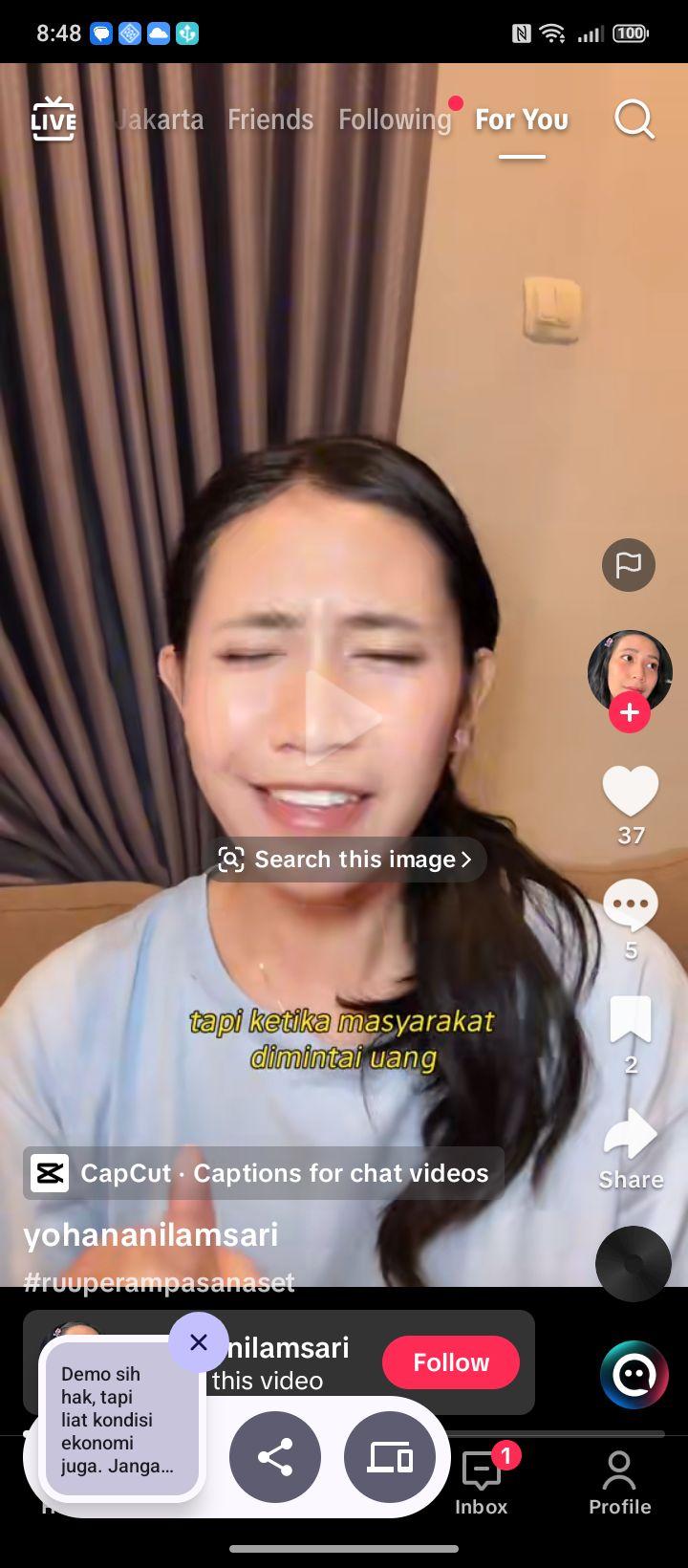Image resolution: width=688 pixels, height=1568 pixels.
Task: Go to the Profile tab
Action: point(619,1483)
